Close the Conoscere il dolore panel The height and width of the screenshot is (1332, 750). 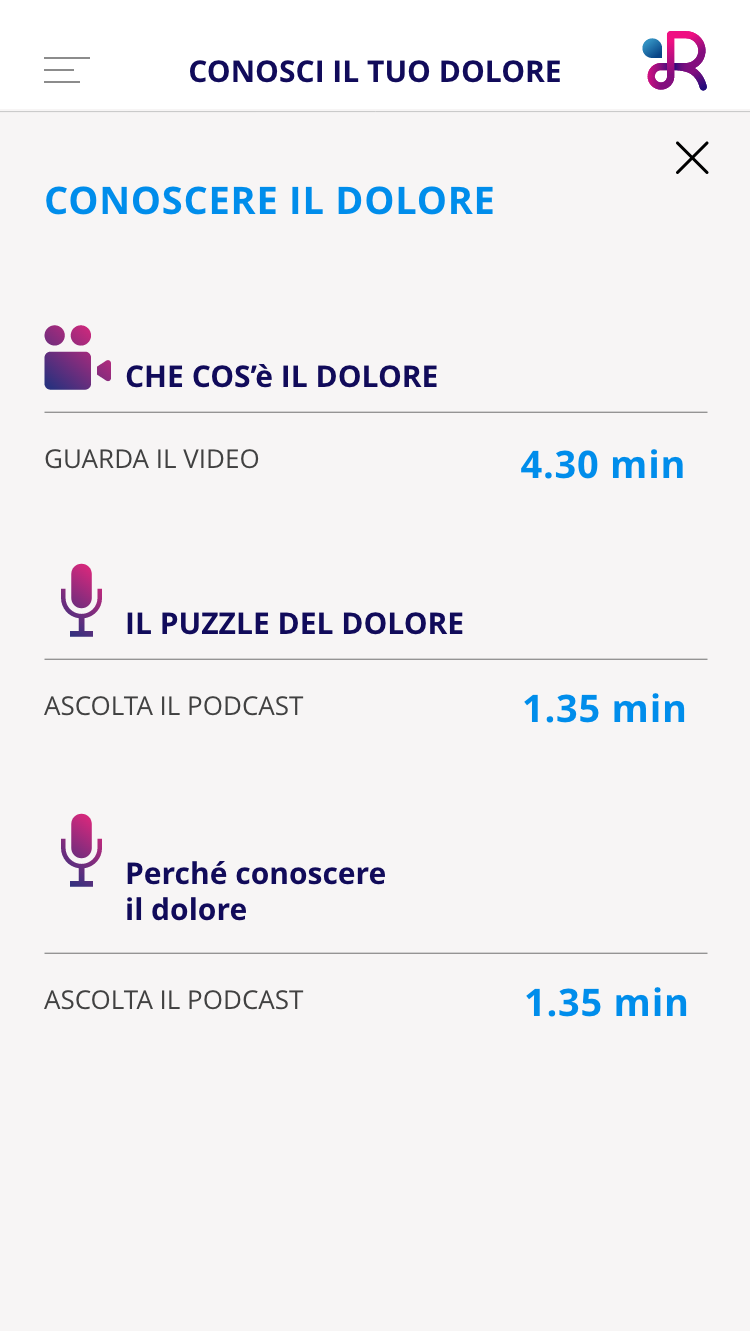coord(692,158)
